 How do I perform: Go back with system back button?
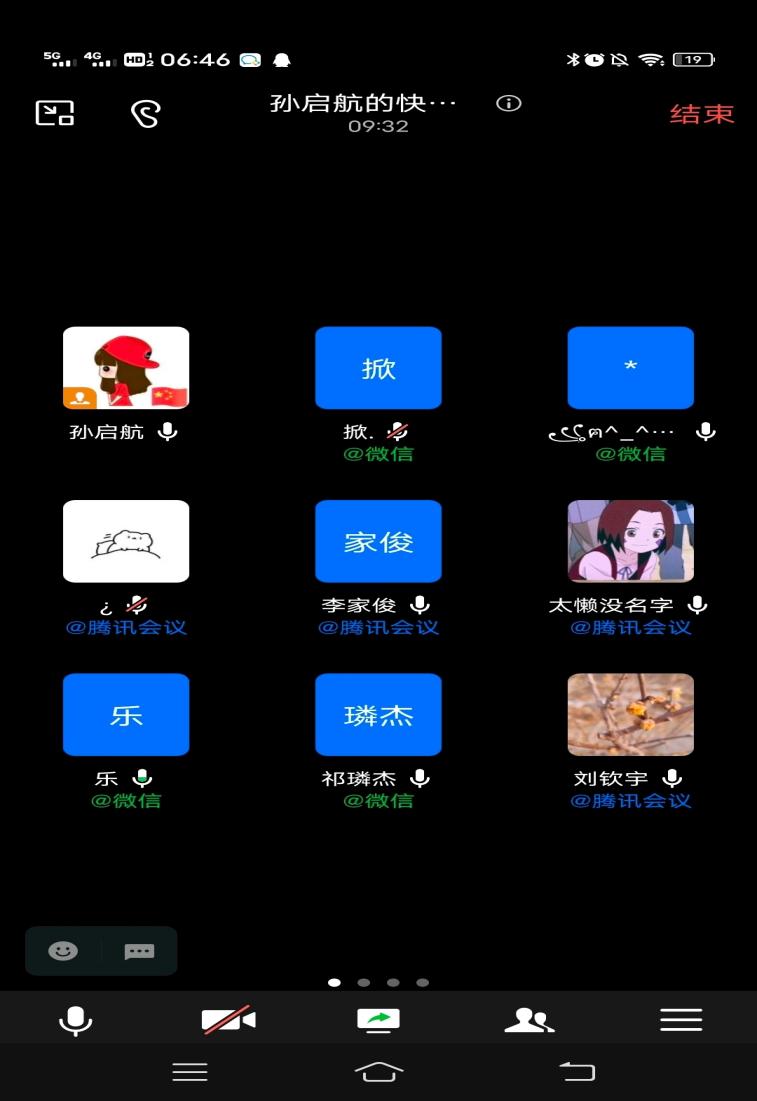[x=577, y=1072]
